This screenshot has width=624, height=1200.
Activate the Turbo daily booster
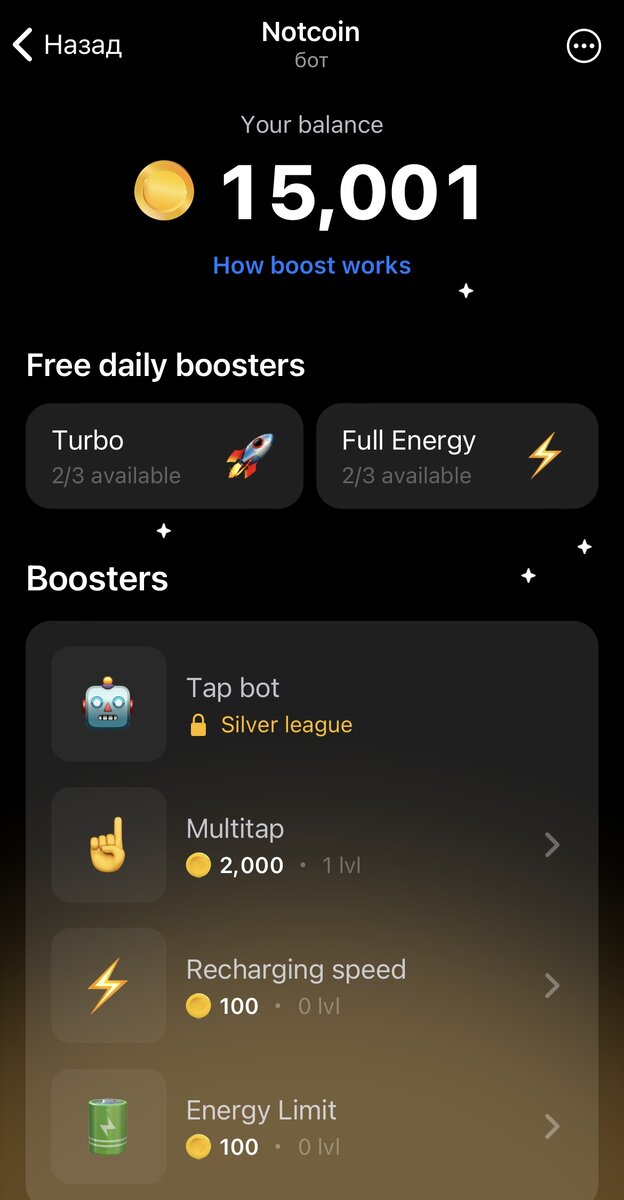(x=164, y=456)
